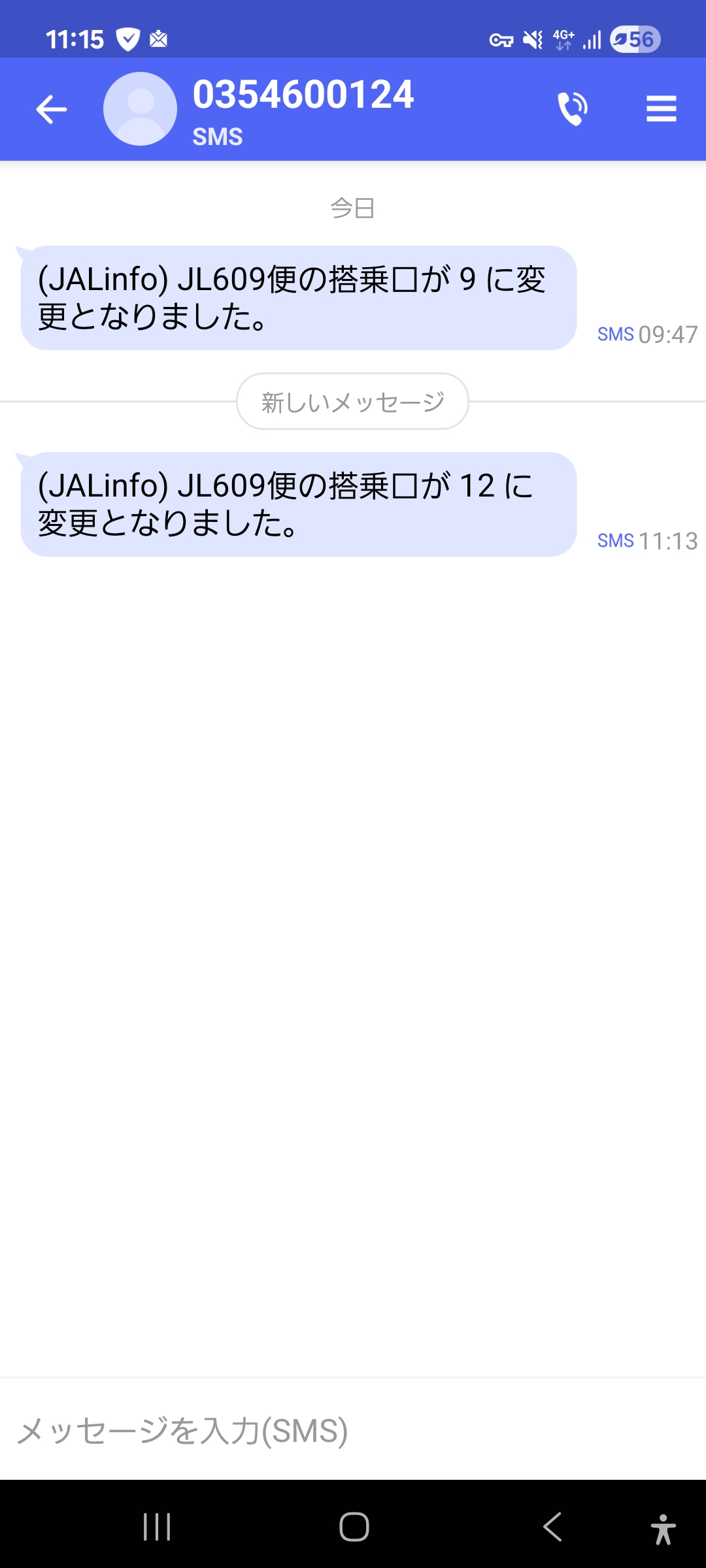The height and width of the screenshot is (1568, 706).
Task: Tap the system home button
Action: coord(354,1527)
